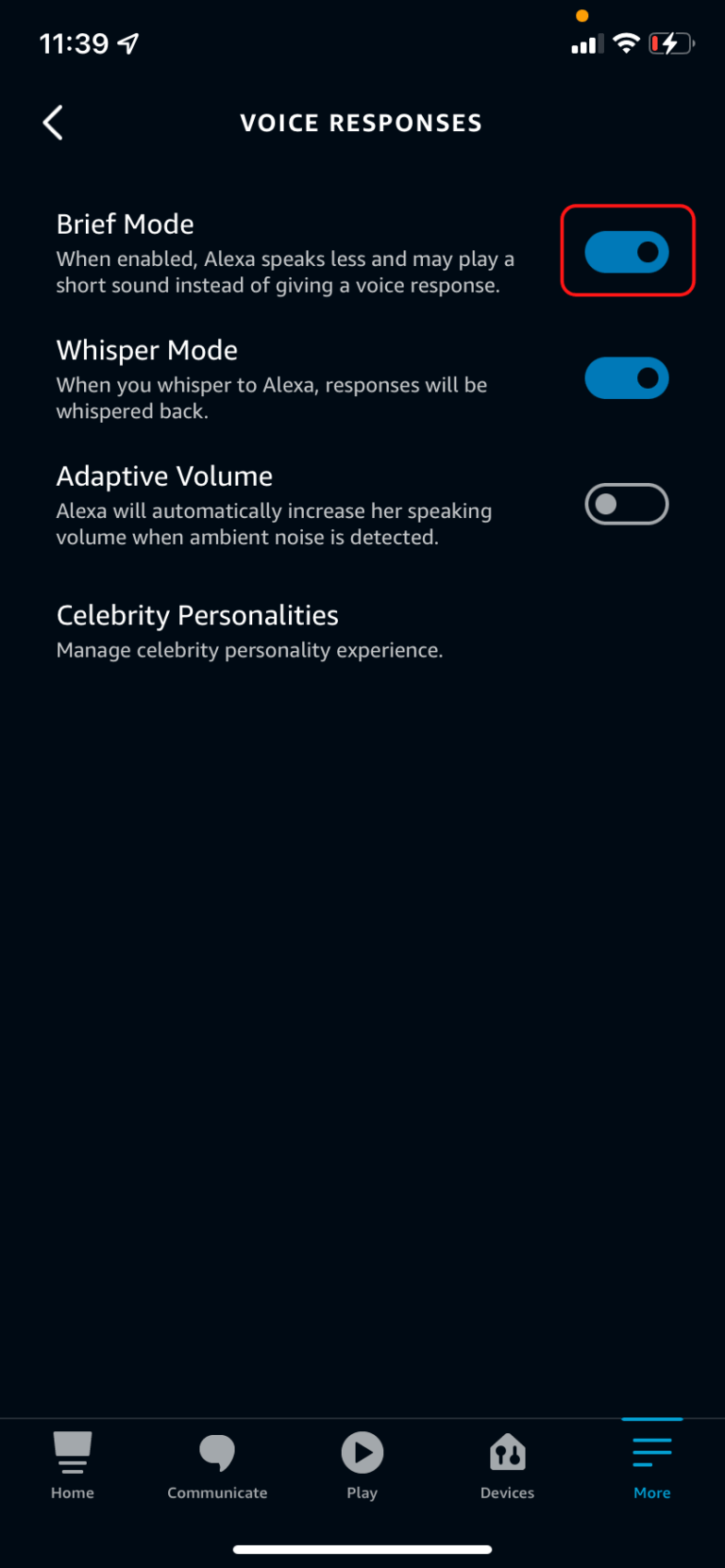The width and height of the screenshot is (725, 1568).
Task: Open Celebrity Personalities settings
Action: tap(249, 631)
